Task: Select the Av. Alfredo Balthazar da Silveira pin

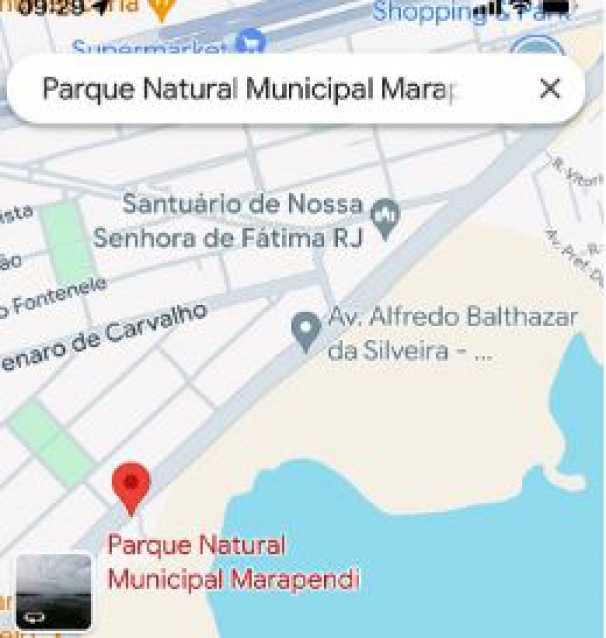Action: (306, 330)
